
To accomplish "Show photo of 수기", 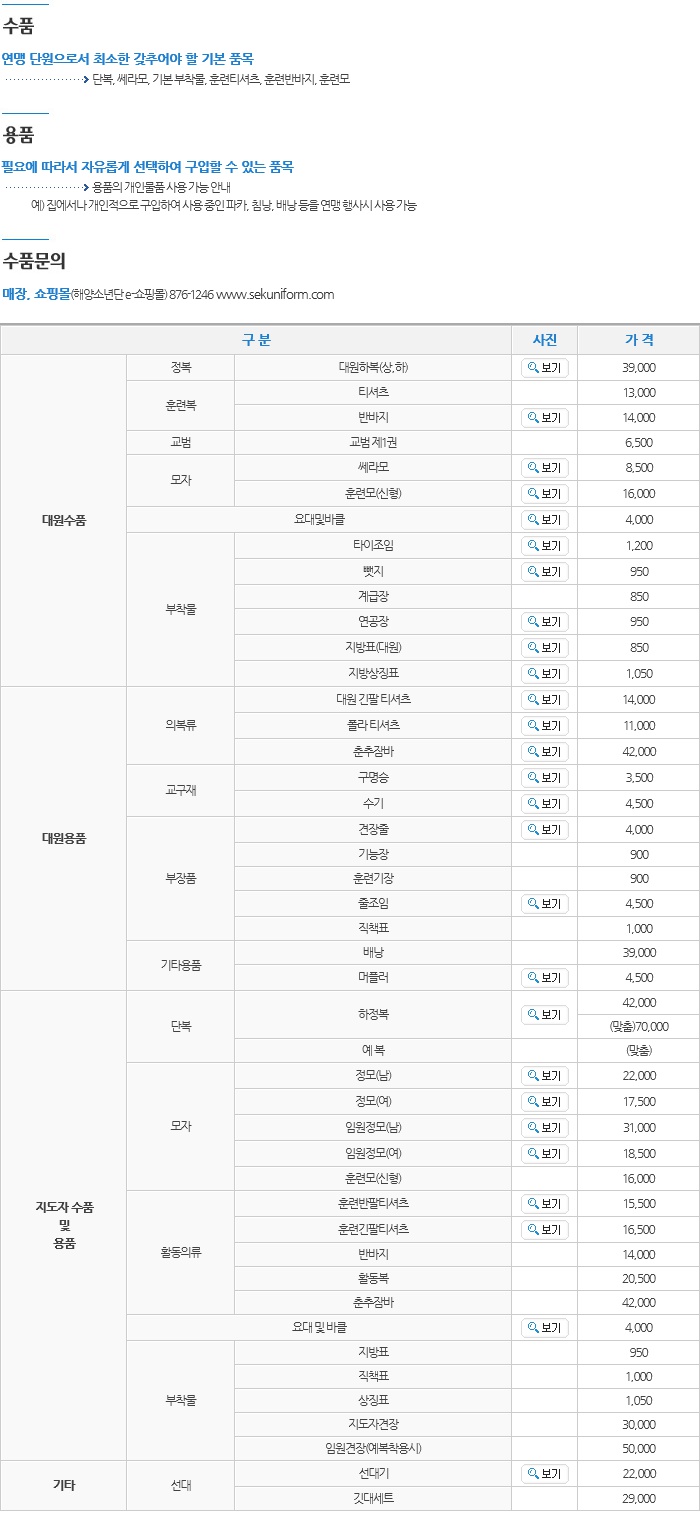I will 545,804.
